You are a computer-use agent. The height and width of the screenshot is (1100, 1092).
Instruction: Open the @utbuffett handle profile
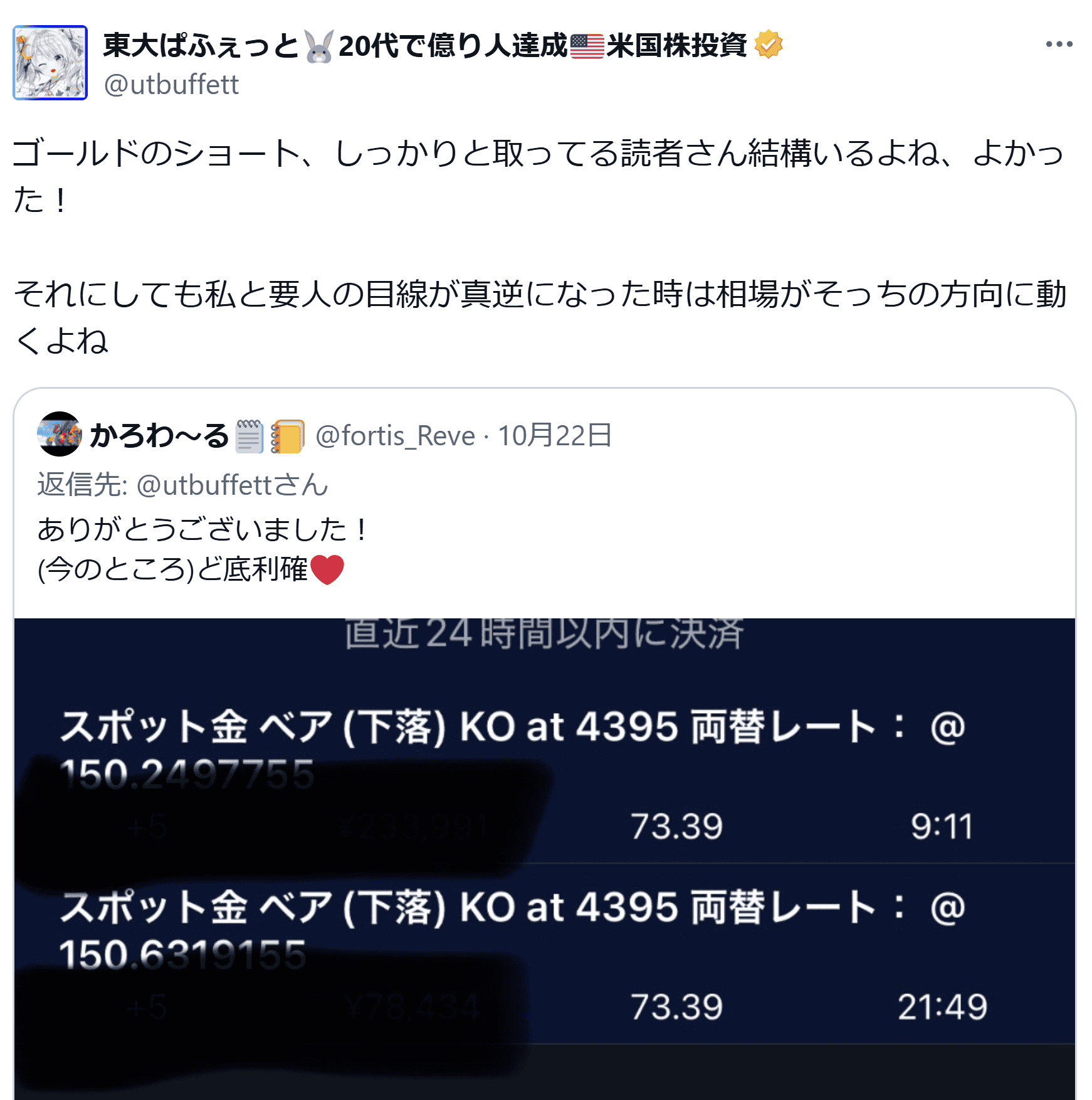(171, 85)
